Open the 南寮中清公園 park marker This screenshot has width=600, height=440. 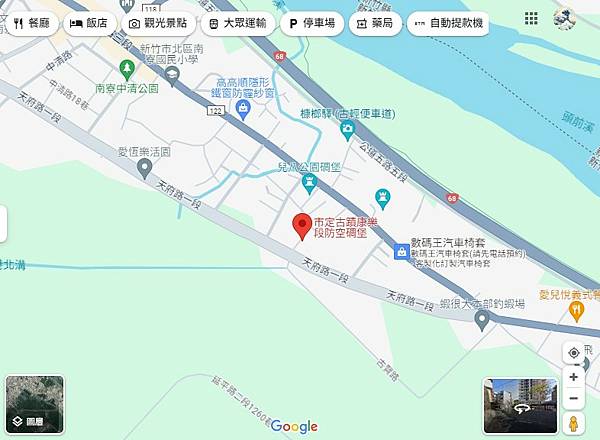127,69
